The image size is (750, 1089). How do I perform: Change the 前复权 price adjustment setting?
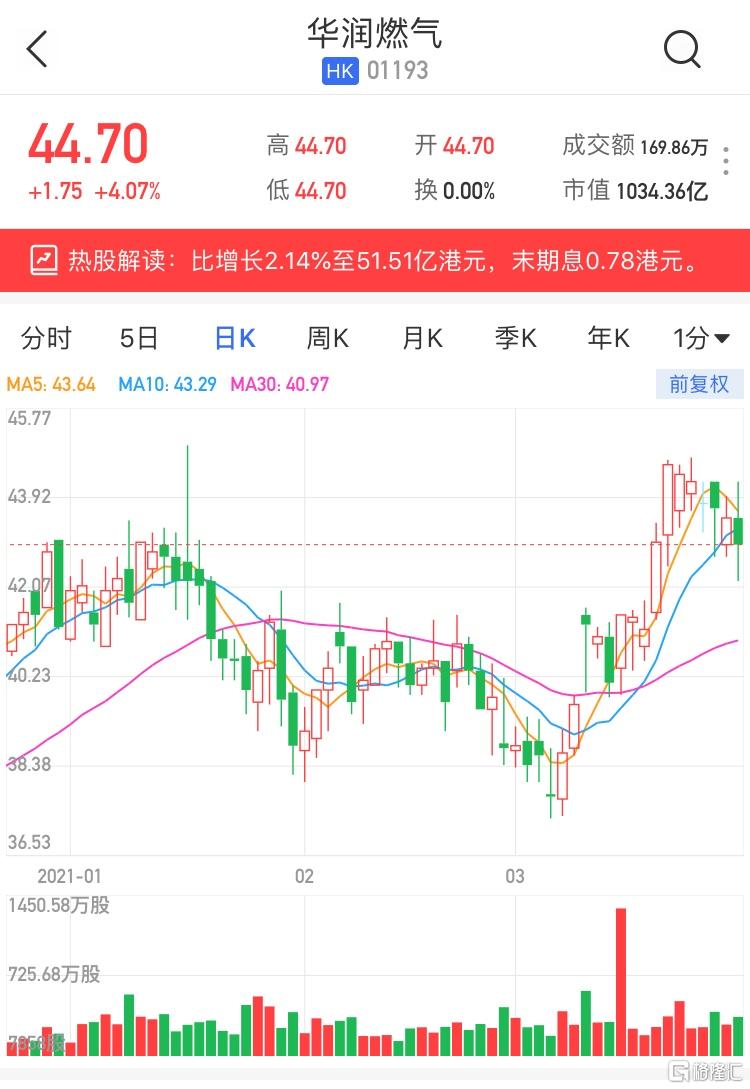click(x=699, y=384)
